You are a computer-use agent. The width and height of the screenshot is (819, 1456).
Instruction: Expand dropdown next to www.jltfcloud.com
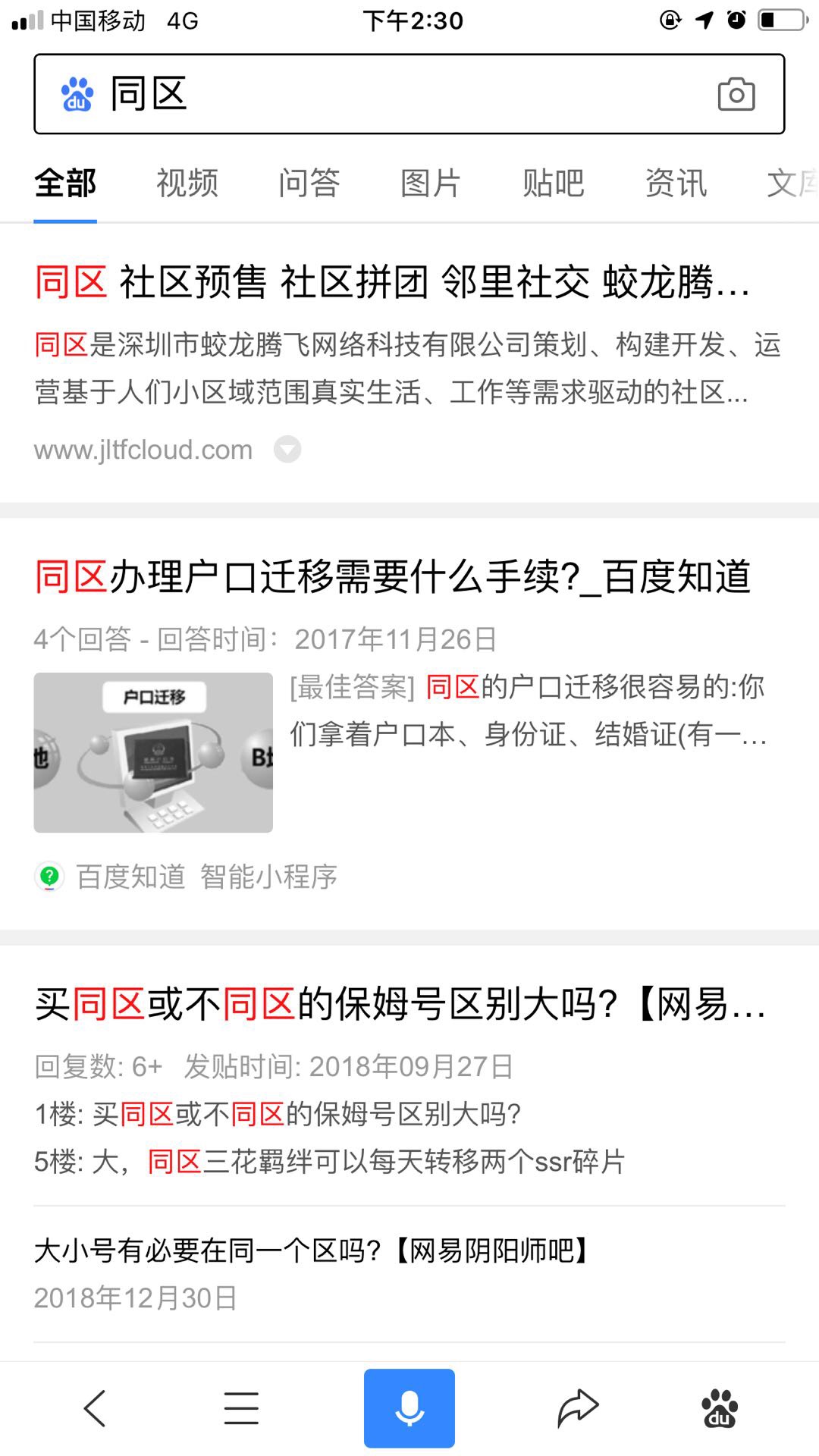(x=287, y=450)
